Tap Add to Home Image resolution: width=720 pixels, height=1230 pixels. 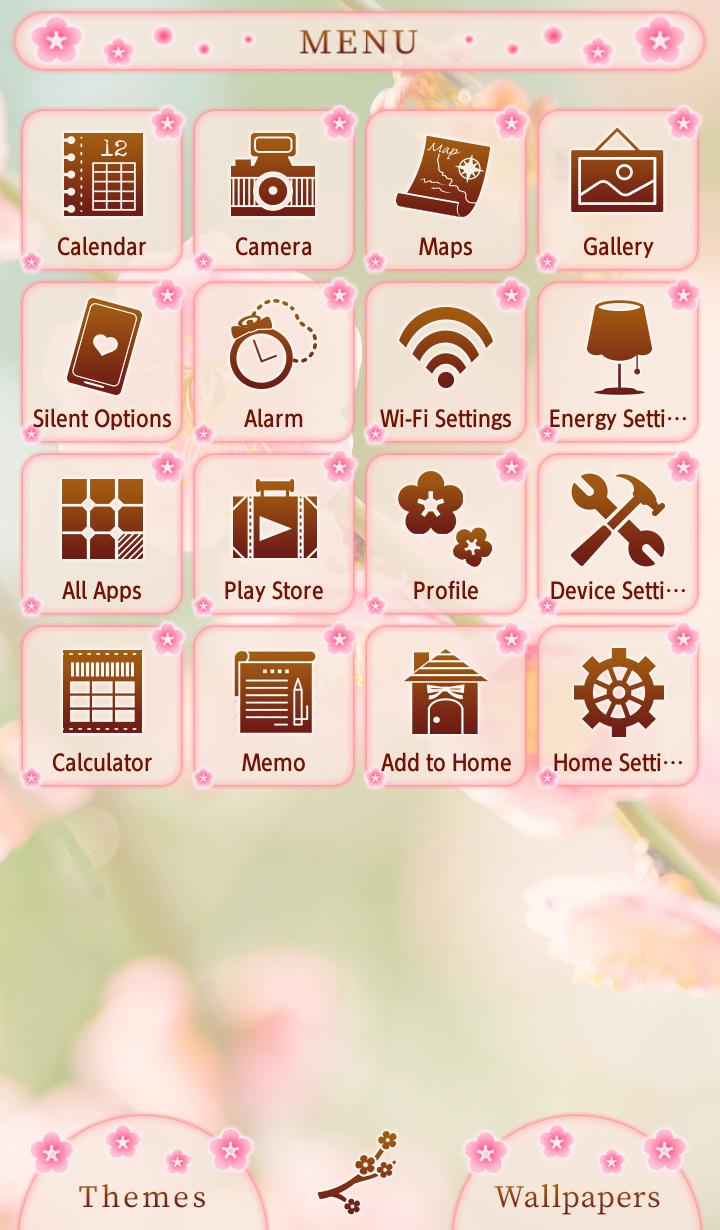[x=446, y=706]
